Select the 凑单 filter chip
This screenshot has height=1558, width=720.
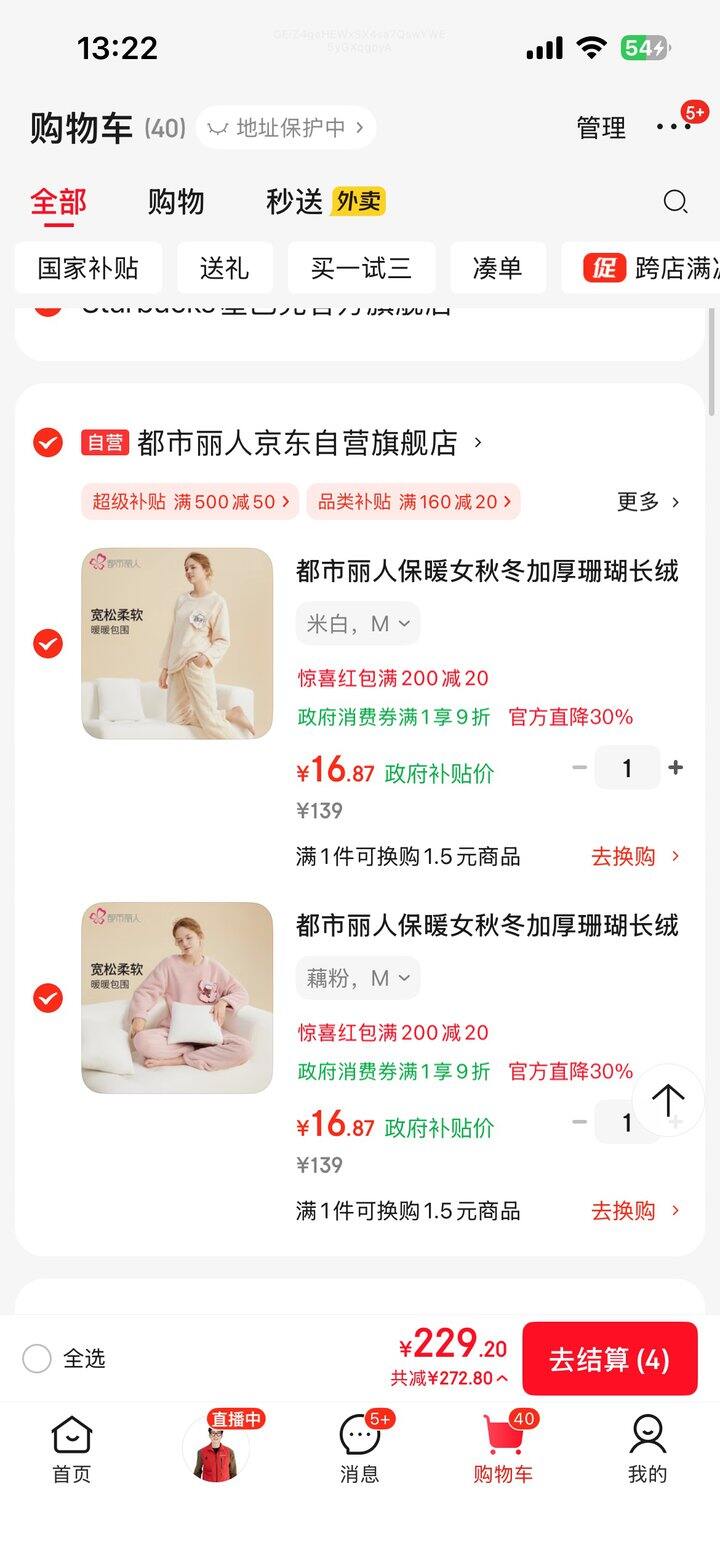coord(497,268)
